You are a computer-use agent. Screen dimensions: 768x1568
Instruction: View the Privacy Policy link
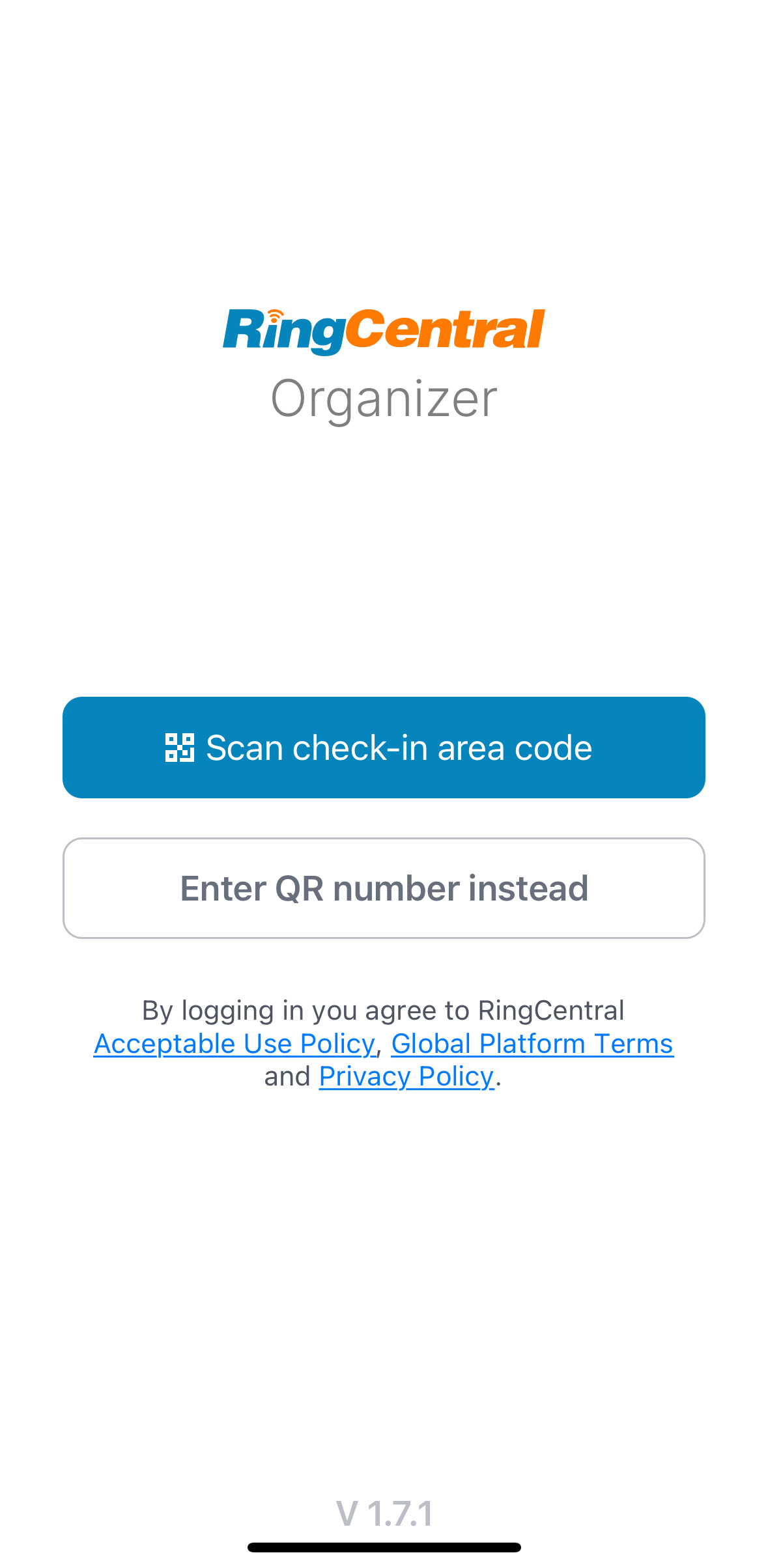(406, 1076)
